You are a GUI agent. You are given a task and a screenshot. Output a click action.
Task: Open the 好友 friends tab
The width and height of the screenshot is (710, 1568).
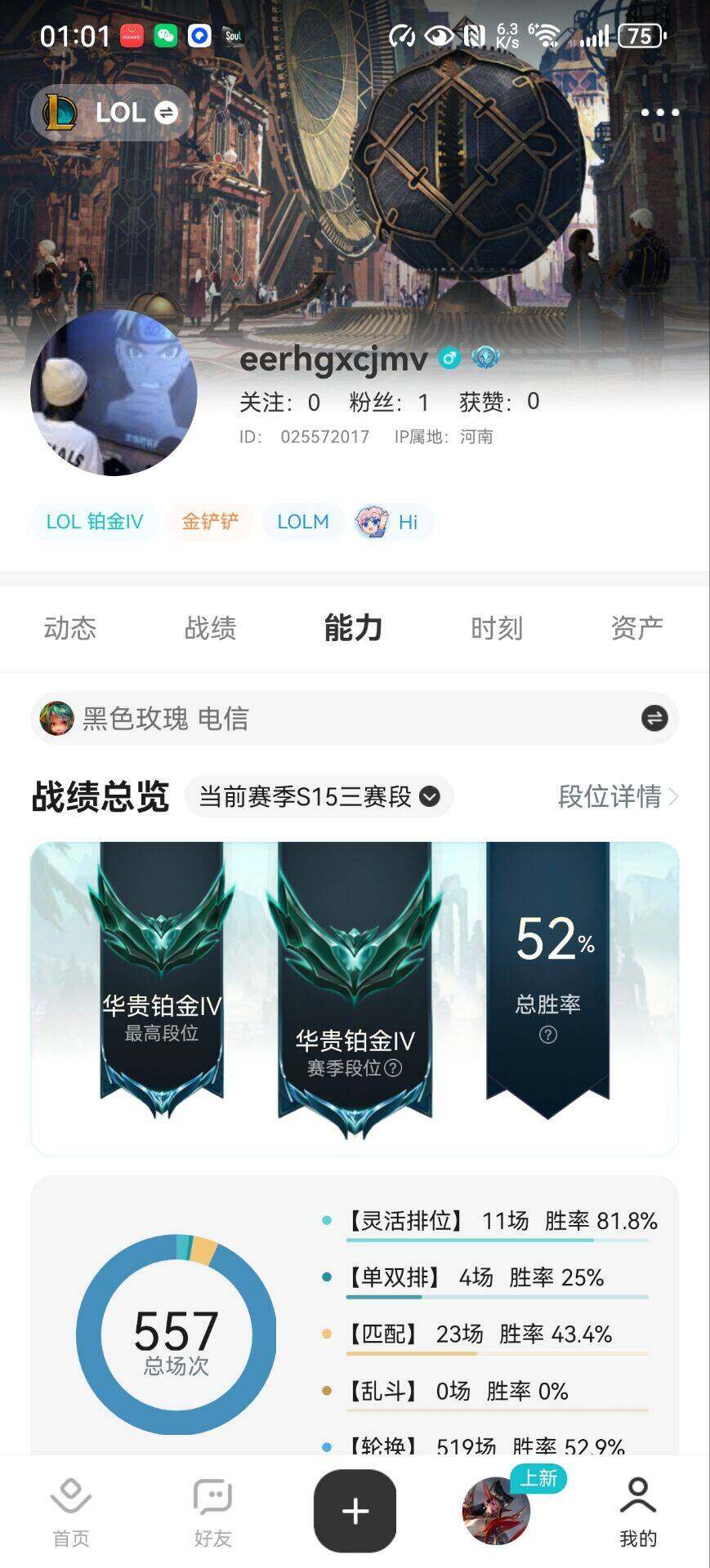(x=212, y=1512)
